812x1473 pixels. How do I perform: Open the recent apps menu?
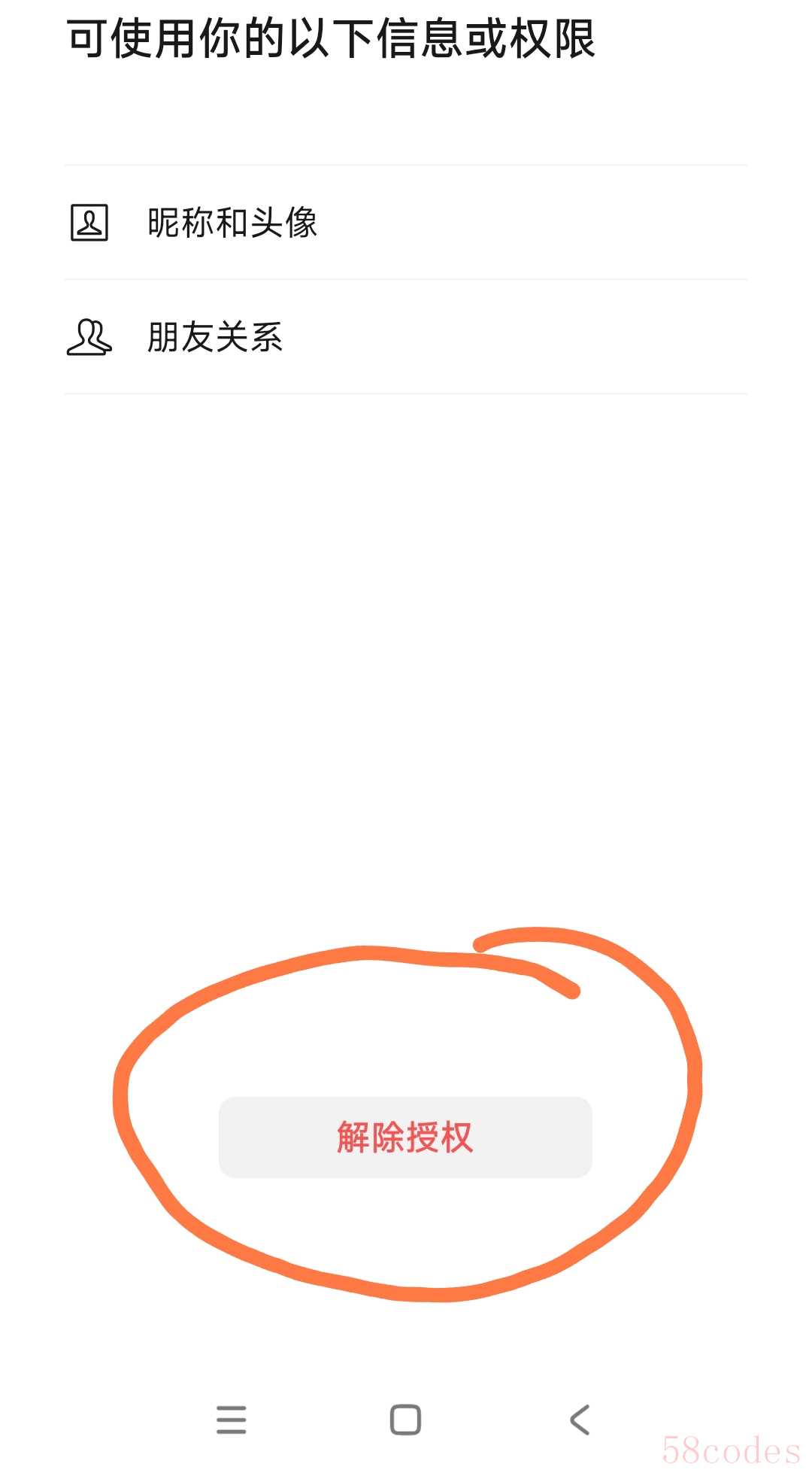[x=231, y=1420]
